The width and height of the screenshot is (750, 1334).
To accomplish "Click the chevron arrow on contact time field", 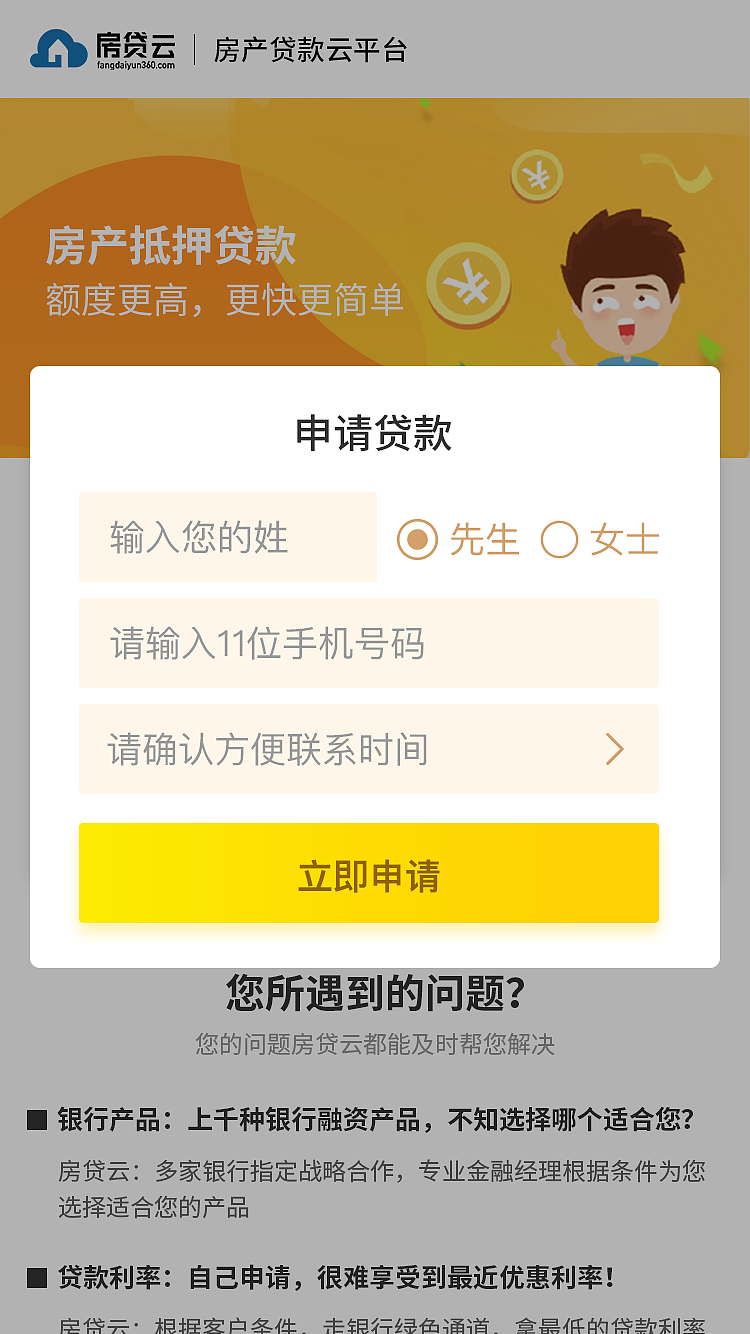I will 615,749.
